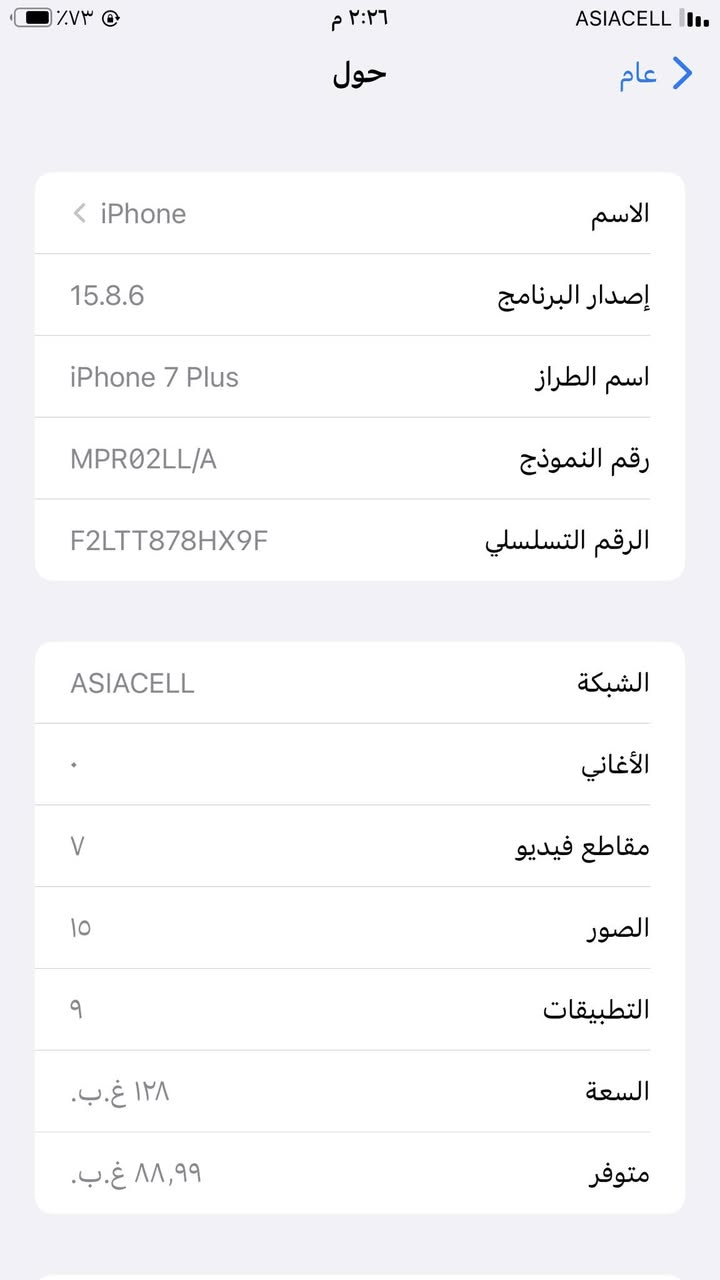
Task: Open the الاسم row to rename device
Action: click(360, 213)
